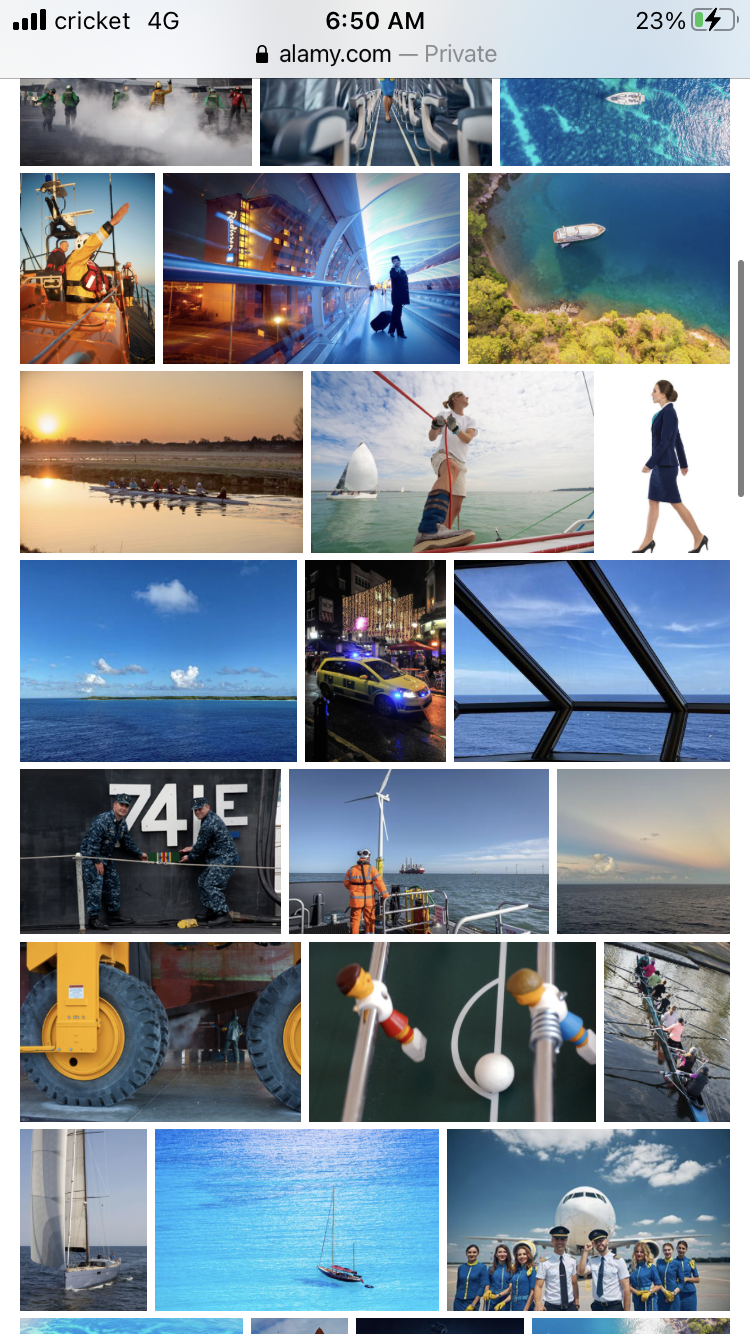
Task: Open the sunset rowing crew photo
Action: tap(161, 462)
